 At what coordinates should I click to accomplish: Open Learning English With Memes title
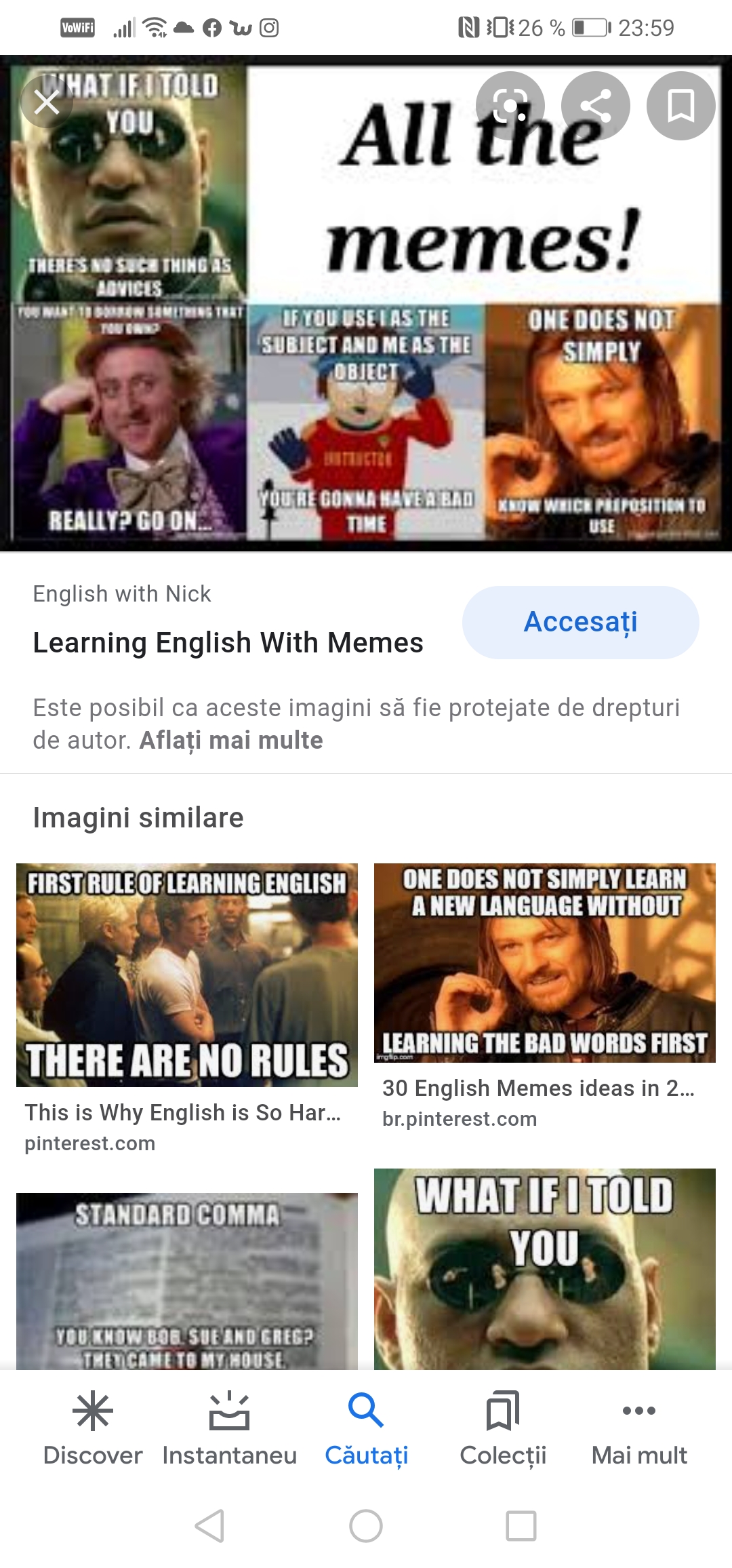228,642
